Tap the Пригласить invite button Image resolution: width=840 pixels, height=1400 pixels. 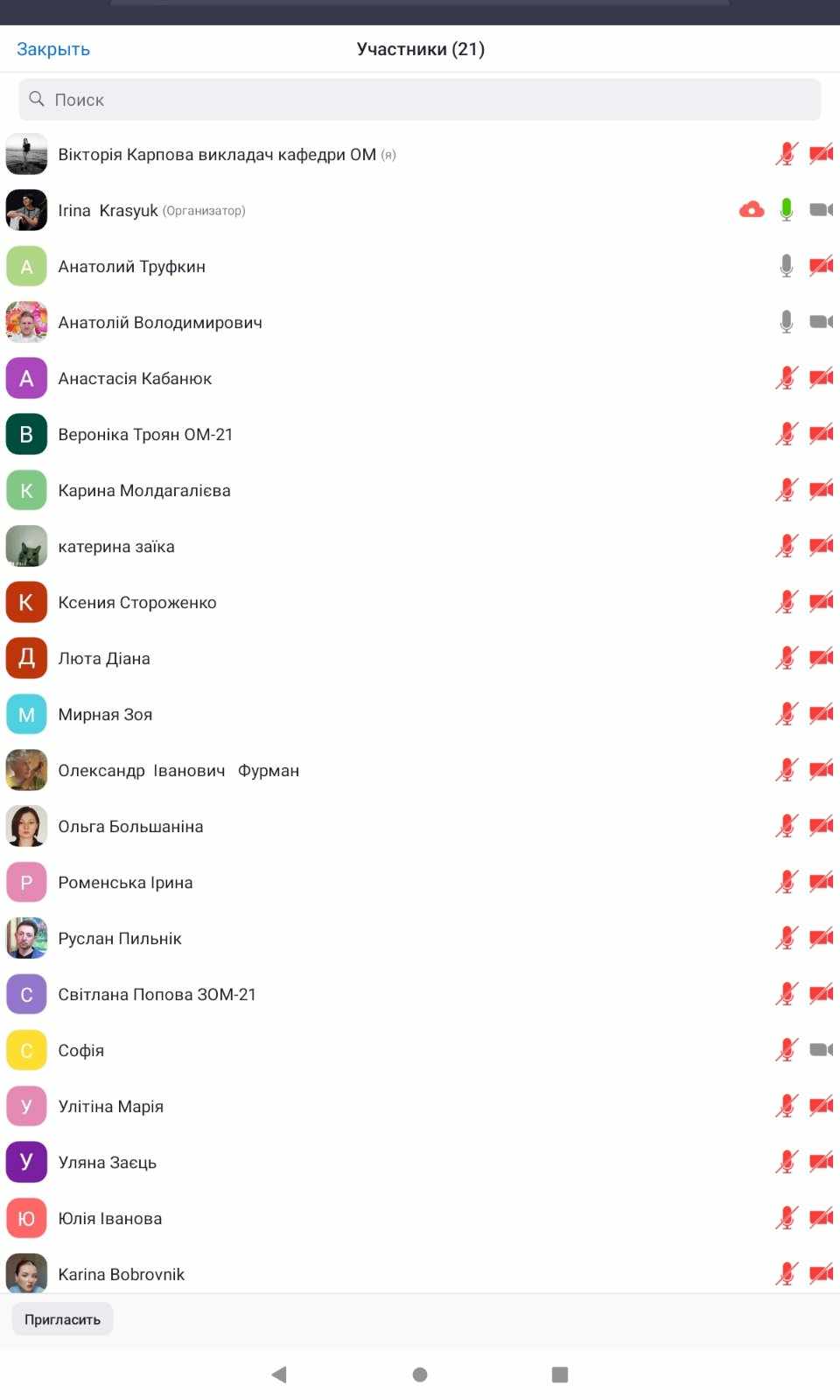(62, 1319)
